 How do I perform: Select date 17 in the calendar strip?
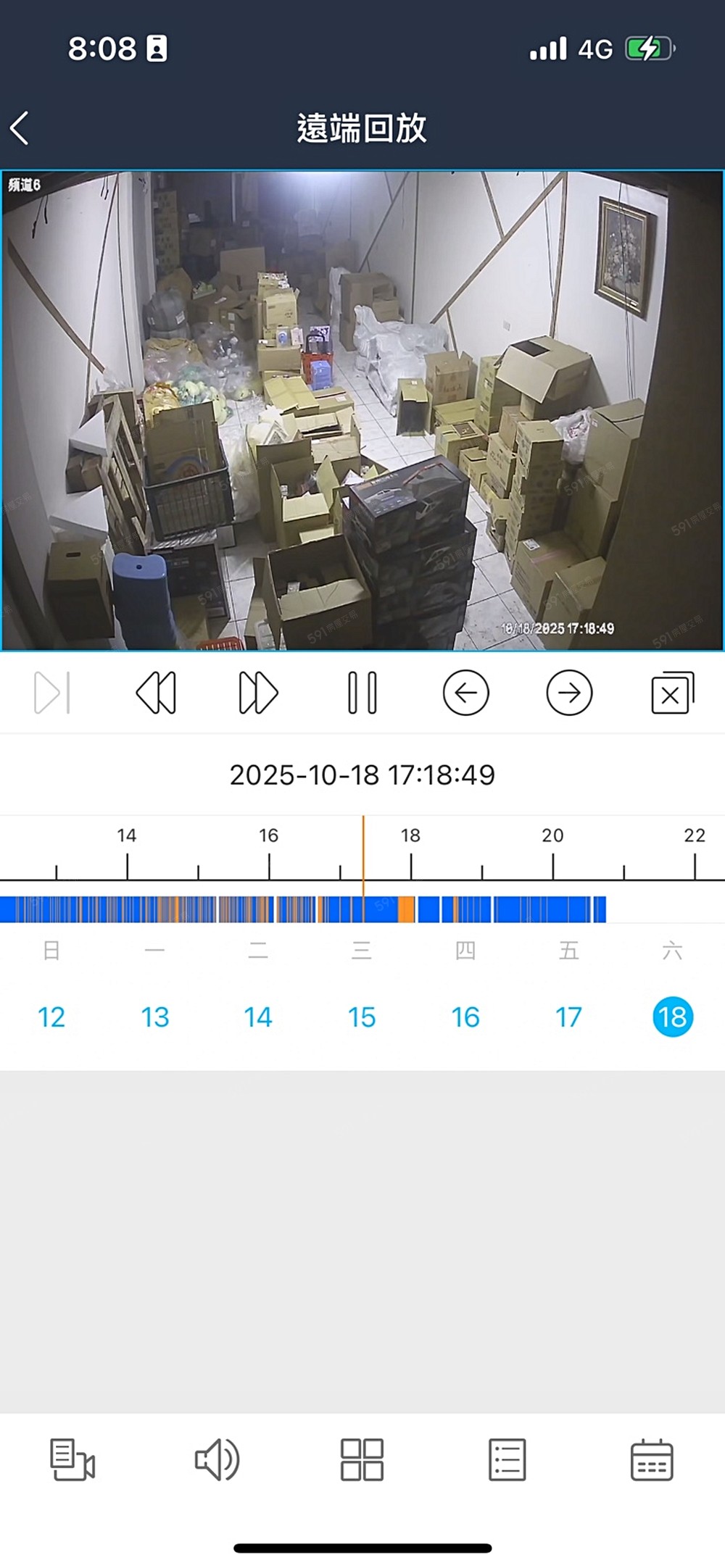click(569, 1017)
